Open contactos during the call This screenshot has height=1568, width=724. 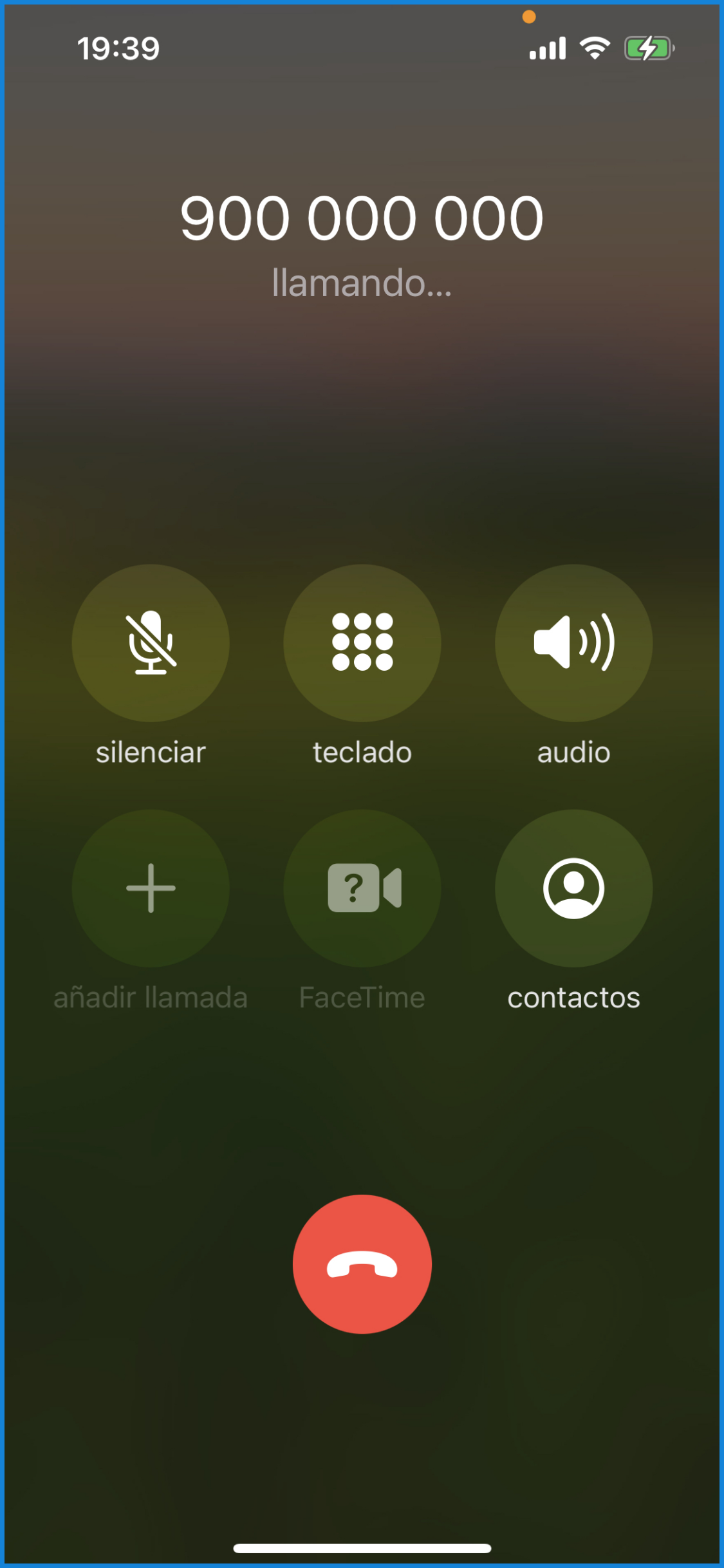(x=573, y=888)
